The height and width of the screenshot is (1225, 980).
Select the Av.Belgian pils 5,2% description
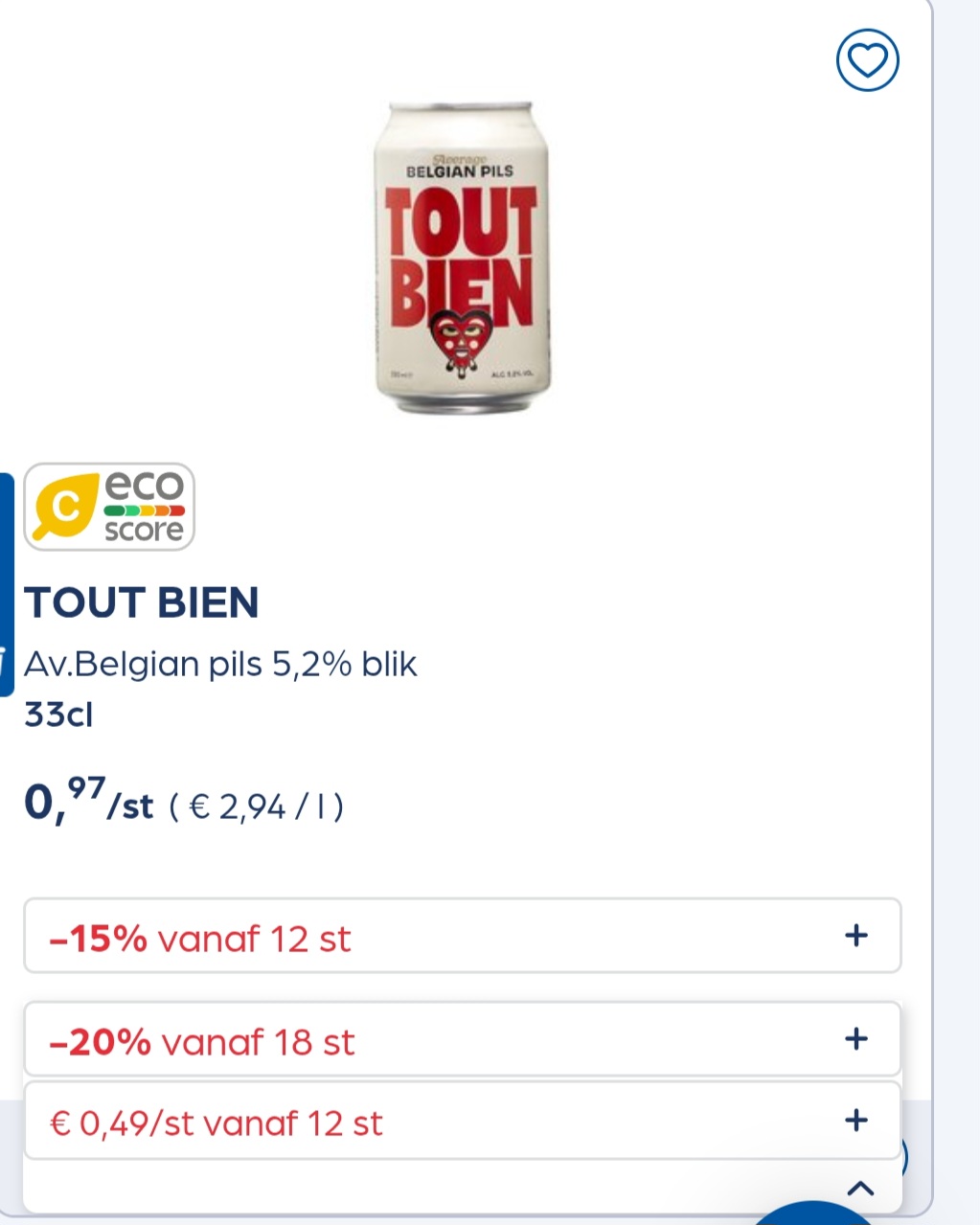coord(219,663)
